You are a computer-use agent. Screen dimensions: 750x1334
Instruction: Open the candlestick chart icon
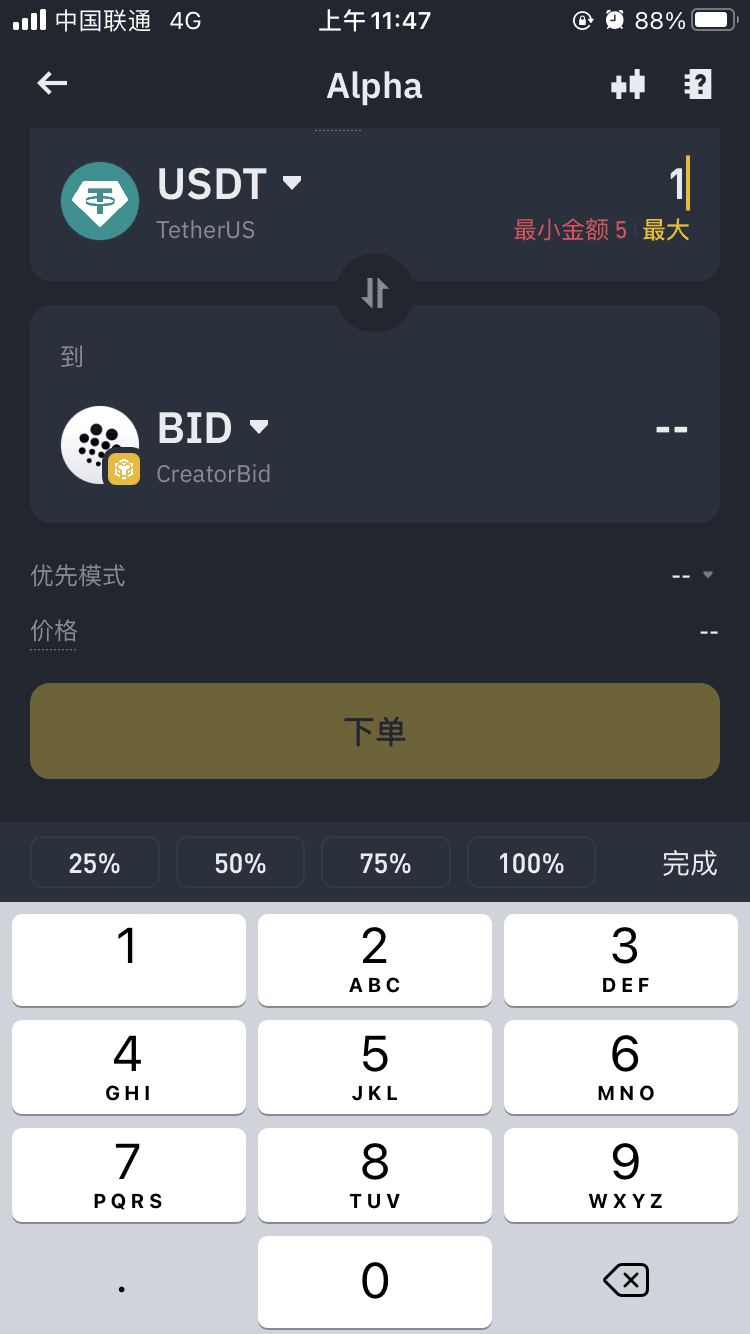628,85
